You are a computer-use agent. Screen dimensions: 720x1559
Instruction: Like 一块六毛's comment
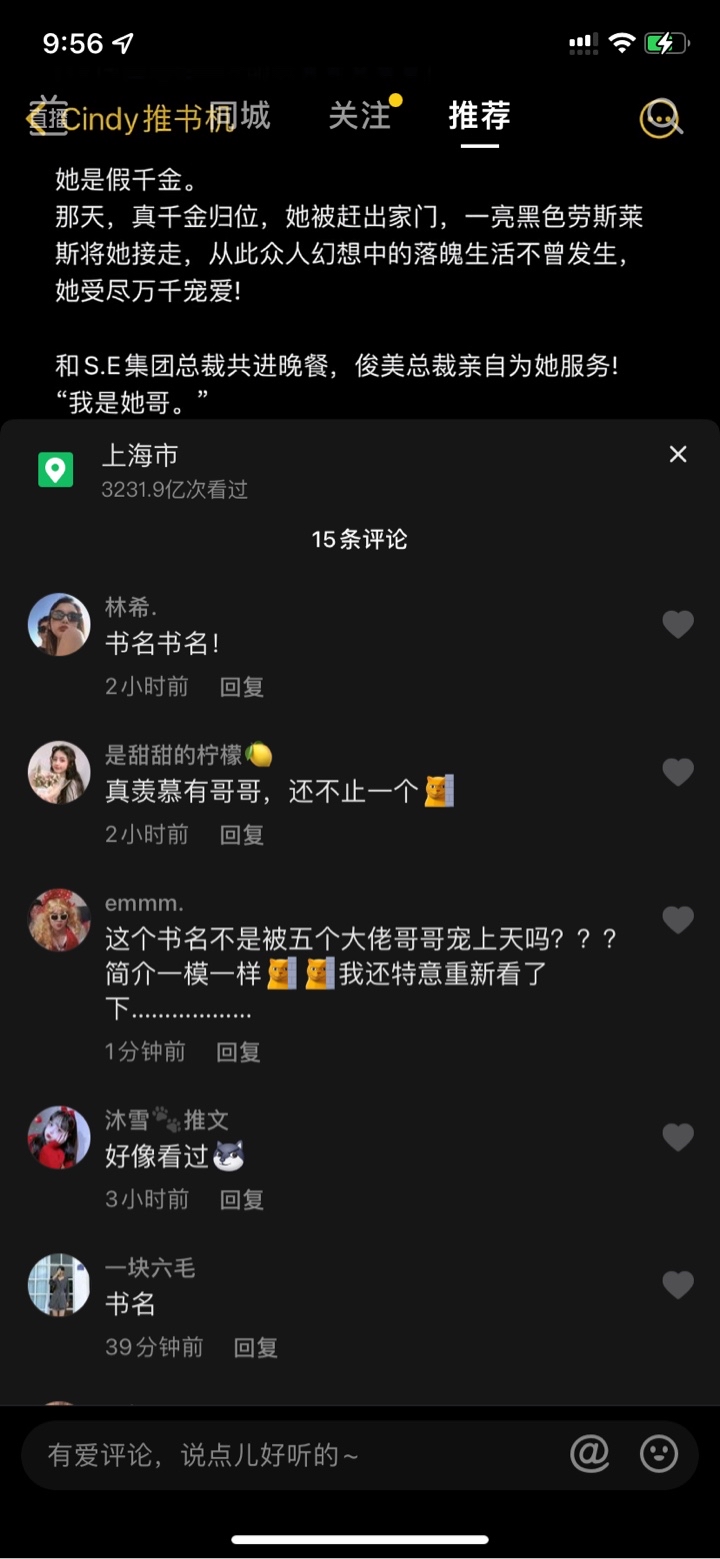pyautogui.click(x=678, y=1285)
